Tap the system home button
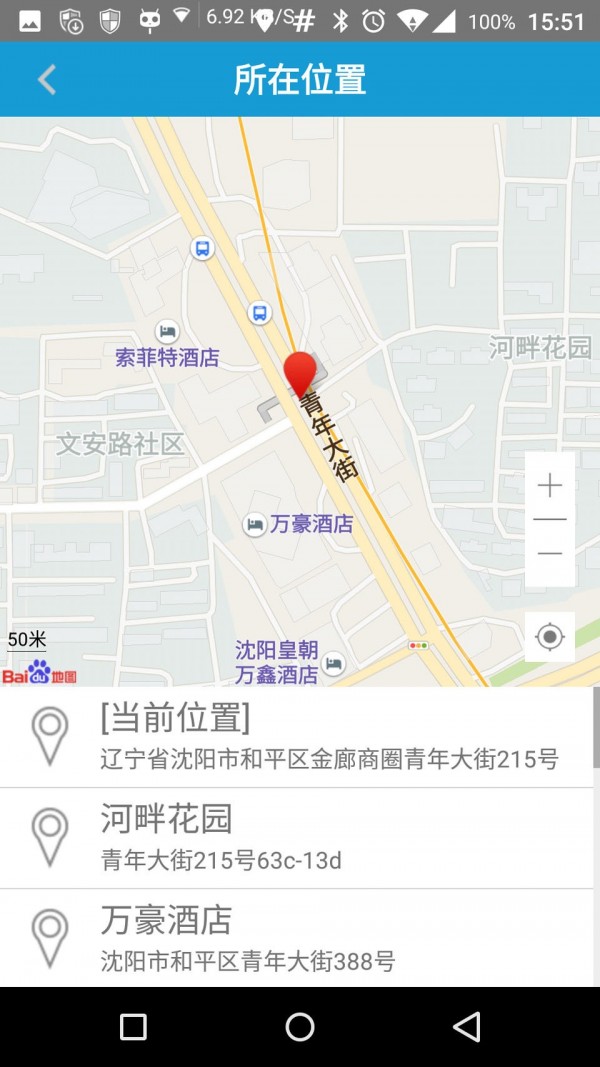600x1067 pixels. [x=300, y=1027]
